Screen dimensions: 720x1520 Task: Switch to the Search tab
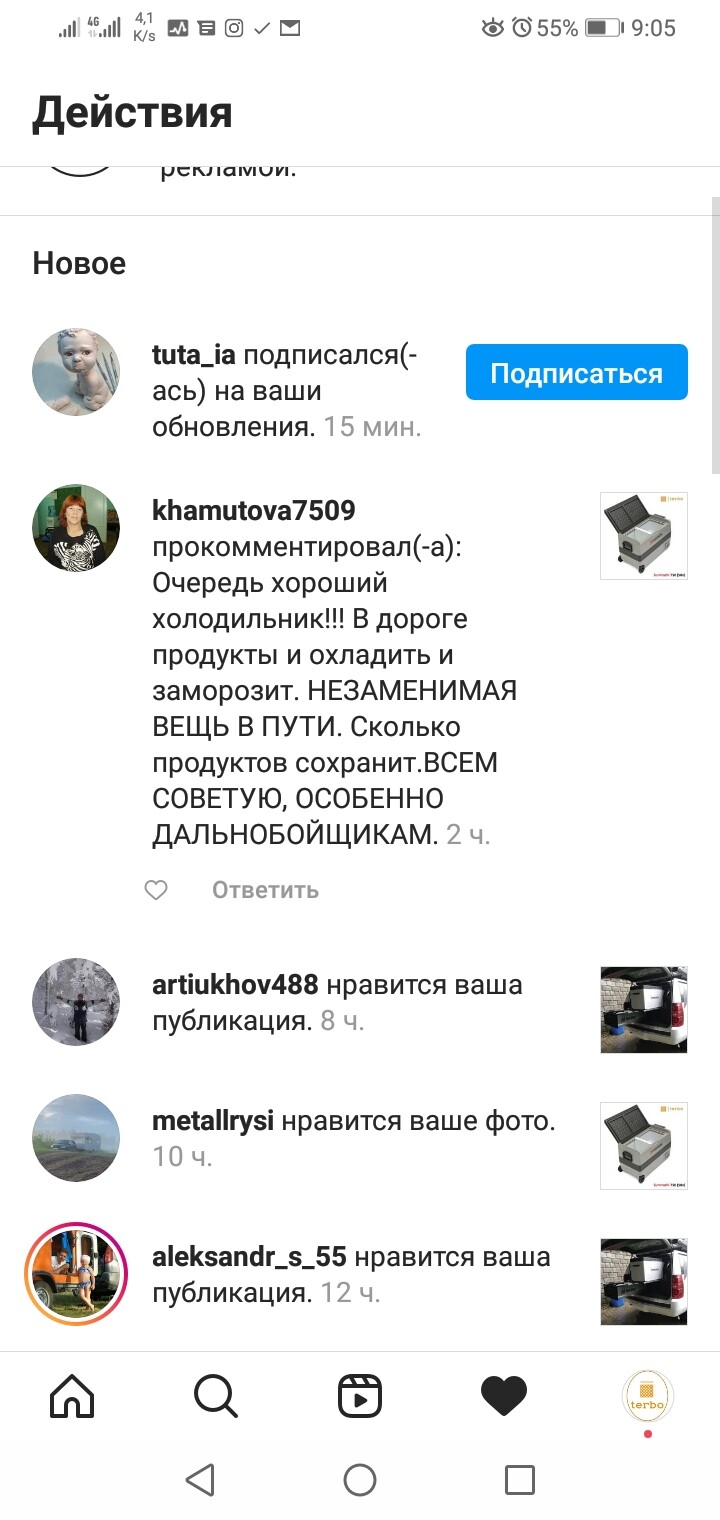pyautogui.click(x=216, y=1396)
